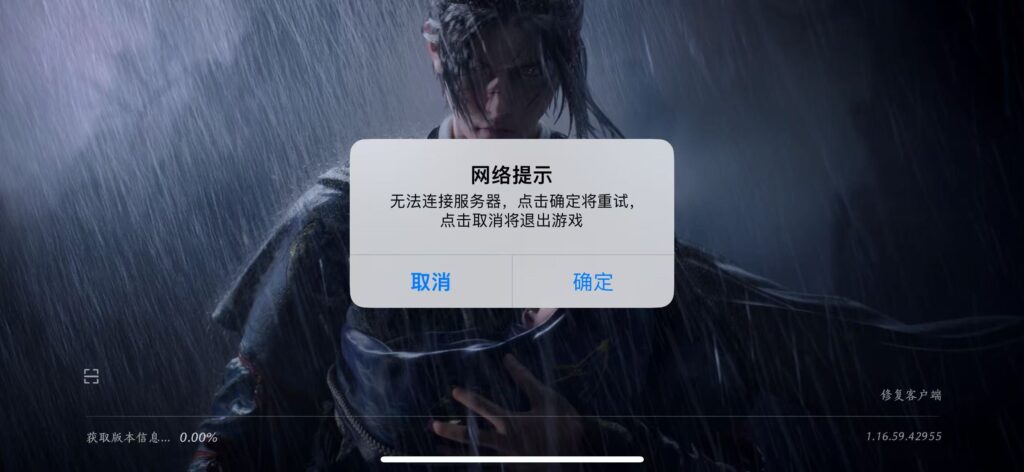Open the scan icon
This screenshot has height=472, width=1024.
[x=91, y=376]
